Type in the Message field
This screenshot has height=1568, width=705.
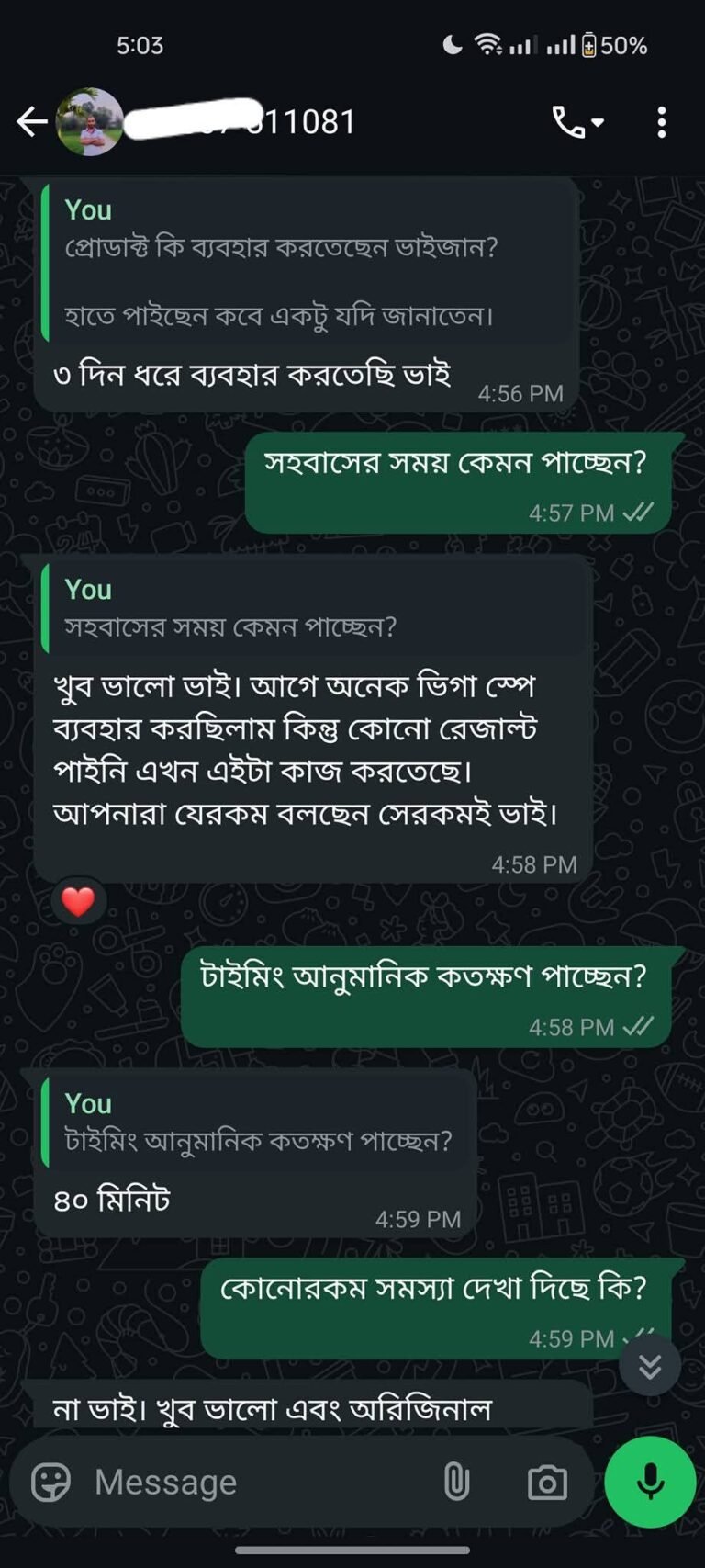[x=257, y=1482]
